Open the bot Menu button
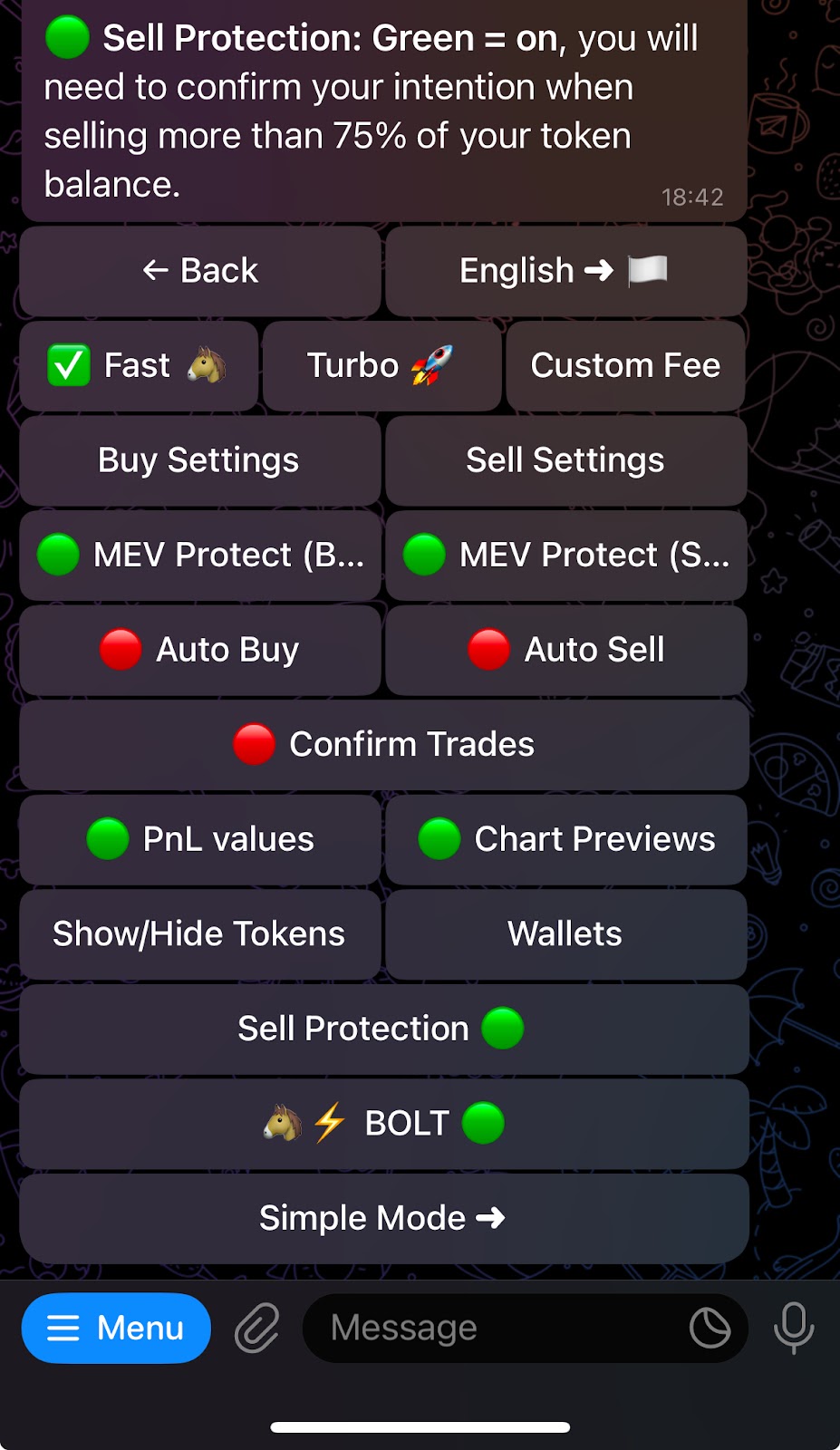 pyautogui.click(x=116, y=1329)
